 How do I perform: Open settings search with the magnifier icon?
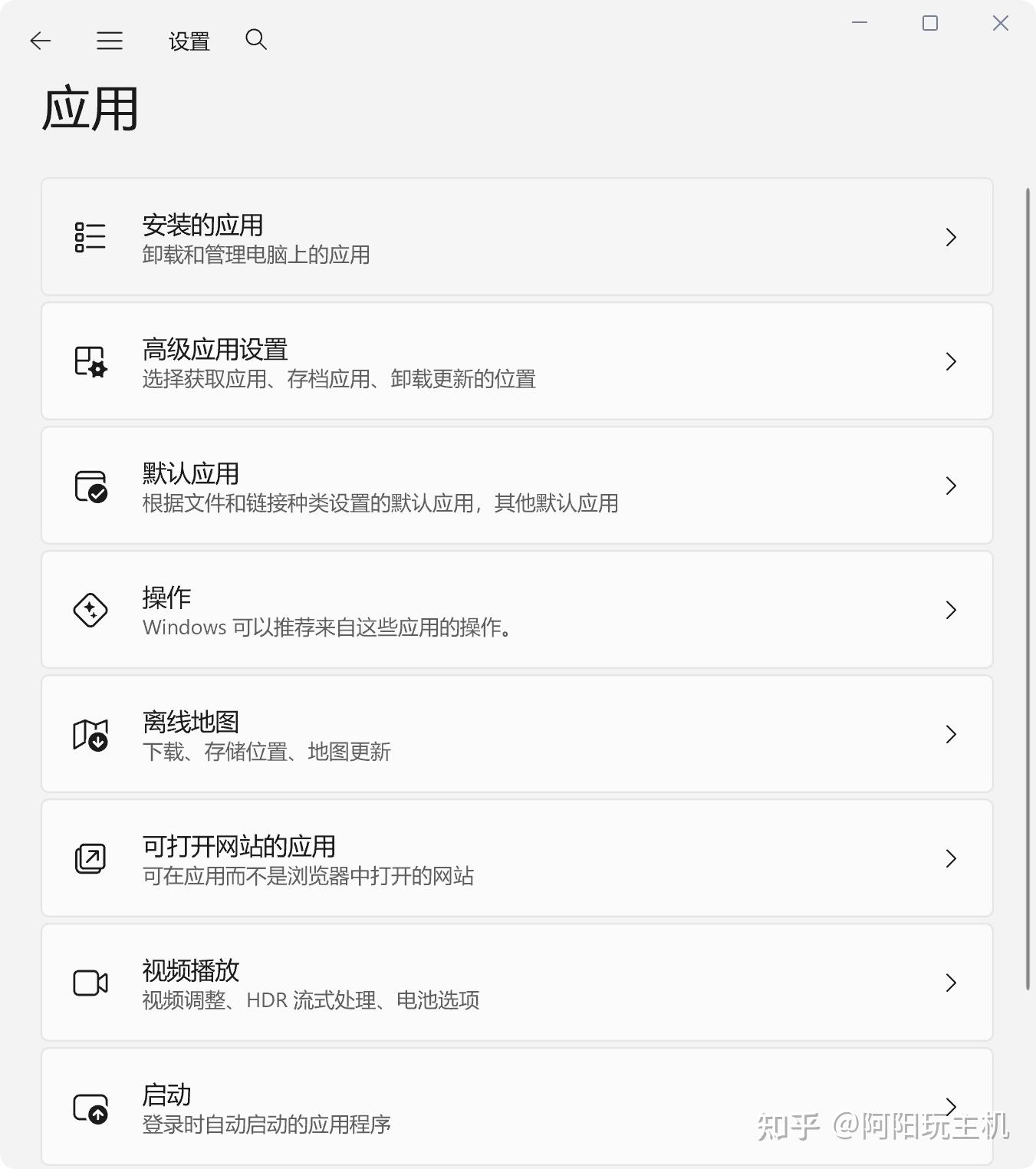tap(256, 39)
